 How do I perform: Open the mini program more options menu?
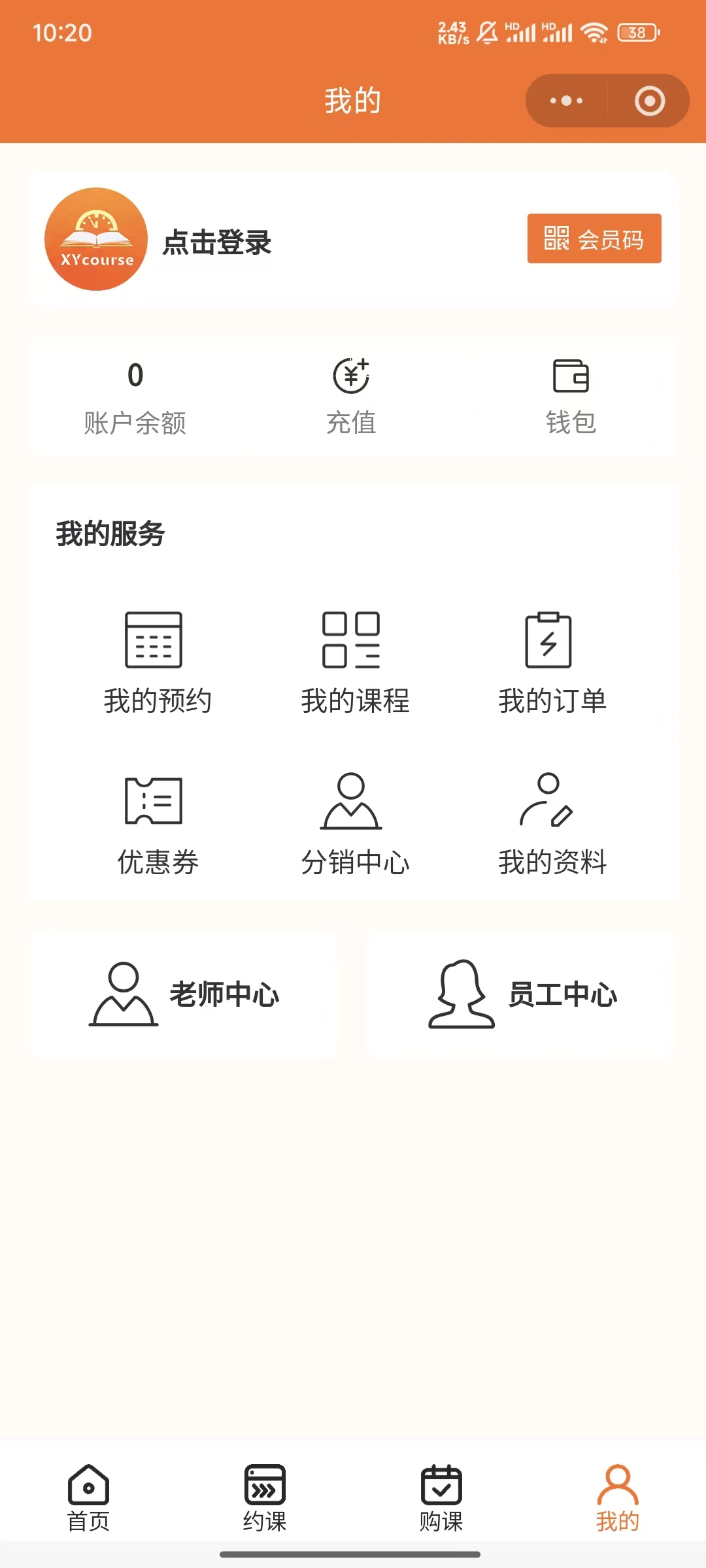pyautogui.click(x=566, y=101)
